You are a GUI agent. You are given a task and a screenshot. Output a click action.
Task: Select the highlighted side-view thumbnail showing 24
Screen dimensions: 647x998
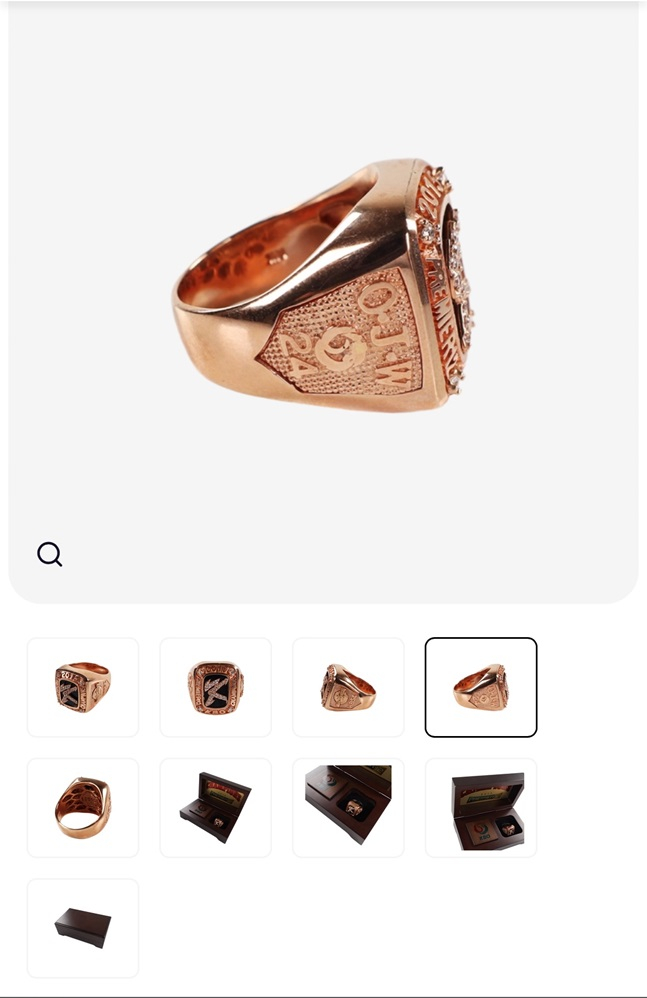click(x=481, y=688)
